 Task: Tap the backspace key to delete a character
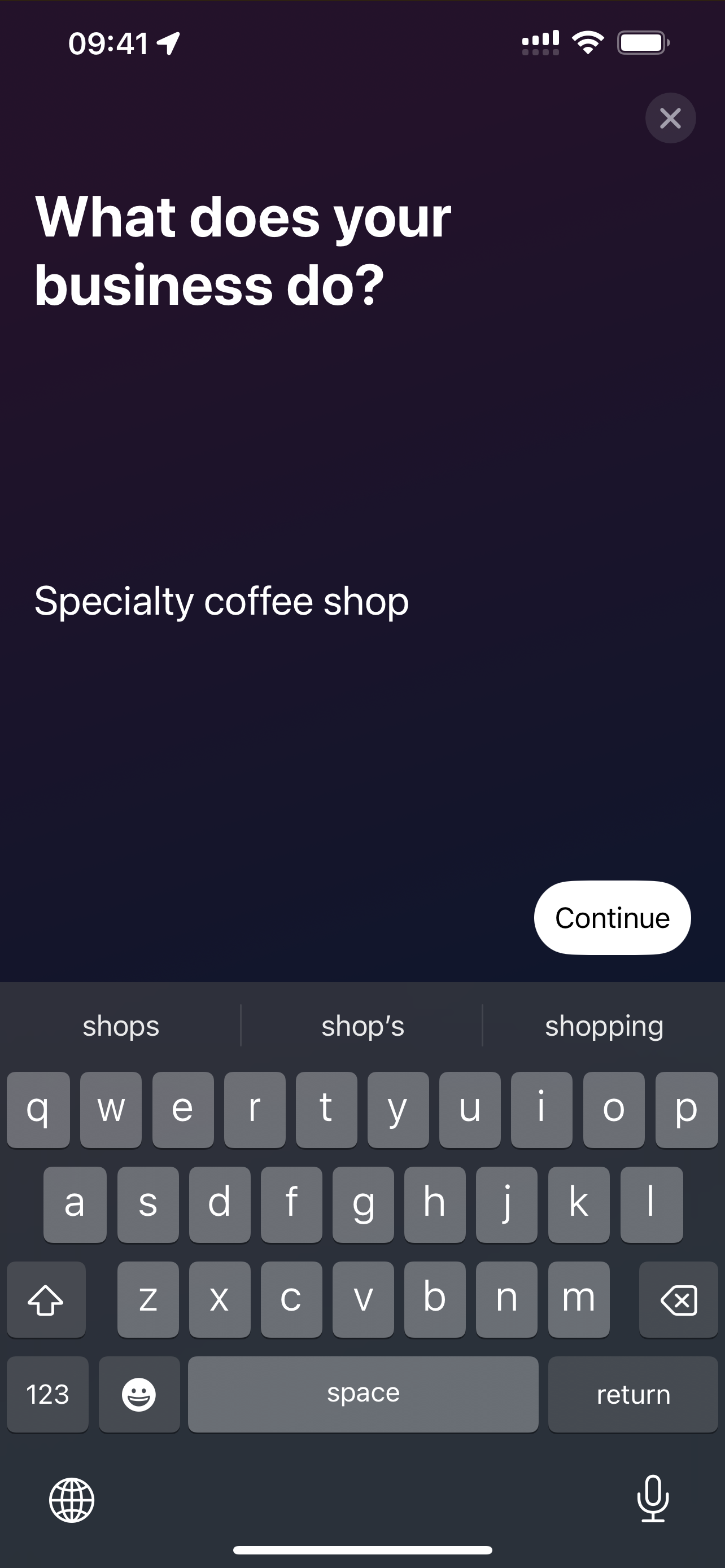point(678,1299)
